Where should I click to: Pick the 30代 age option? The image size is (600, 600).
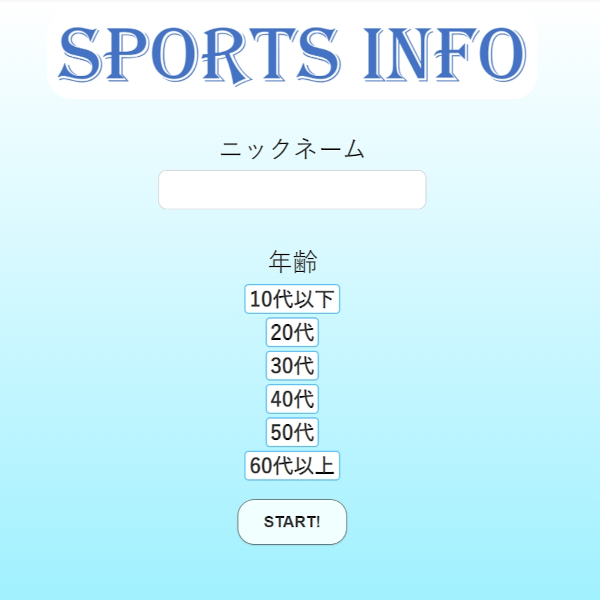coord(292,366)
